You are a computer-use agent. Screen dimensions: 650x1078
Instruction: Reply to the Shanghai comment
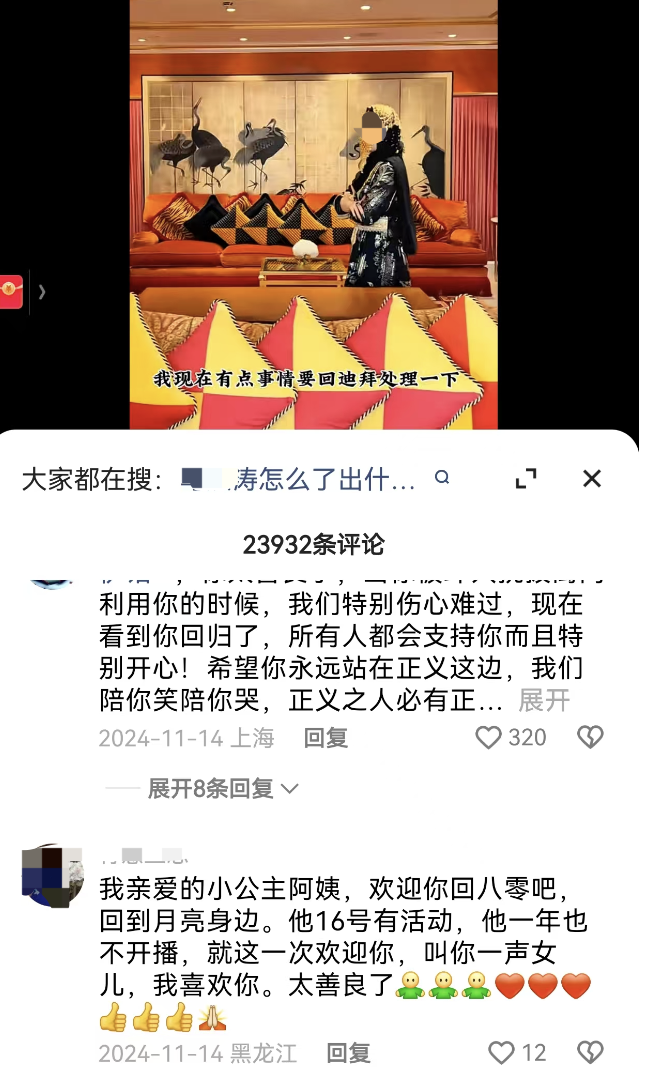tap(325, 738)
